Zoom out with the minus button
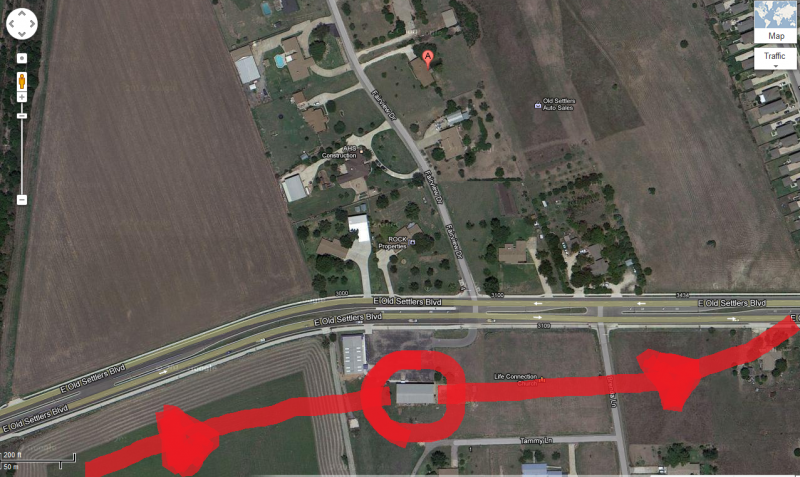 pyautogui.click(x=22, y=200)
